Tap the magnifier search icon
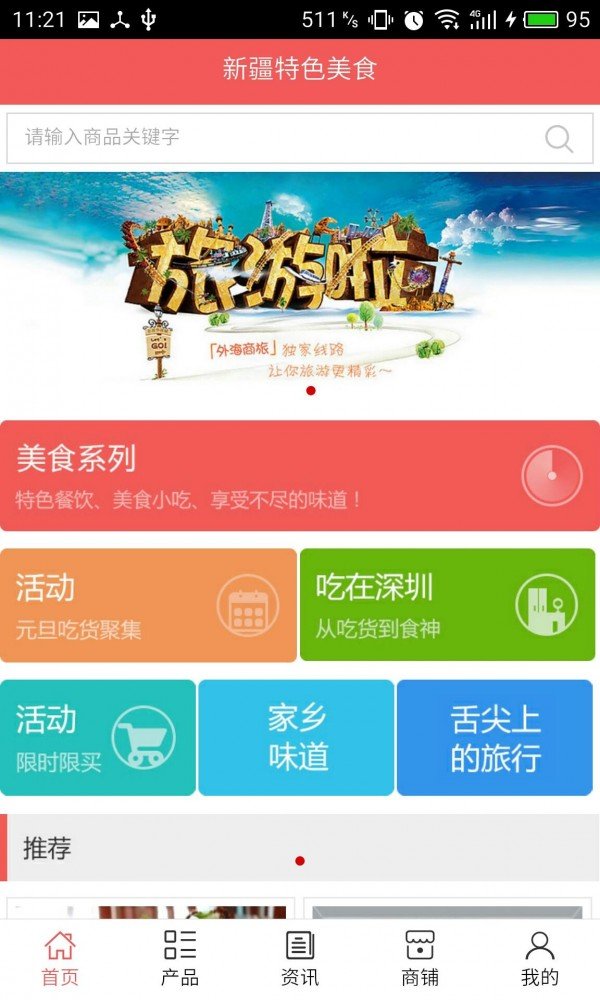This screenshot has height=1000, width=600. pos(559,139)
